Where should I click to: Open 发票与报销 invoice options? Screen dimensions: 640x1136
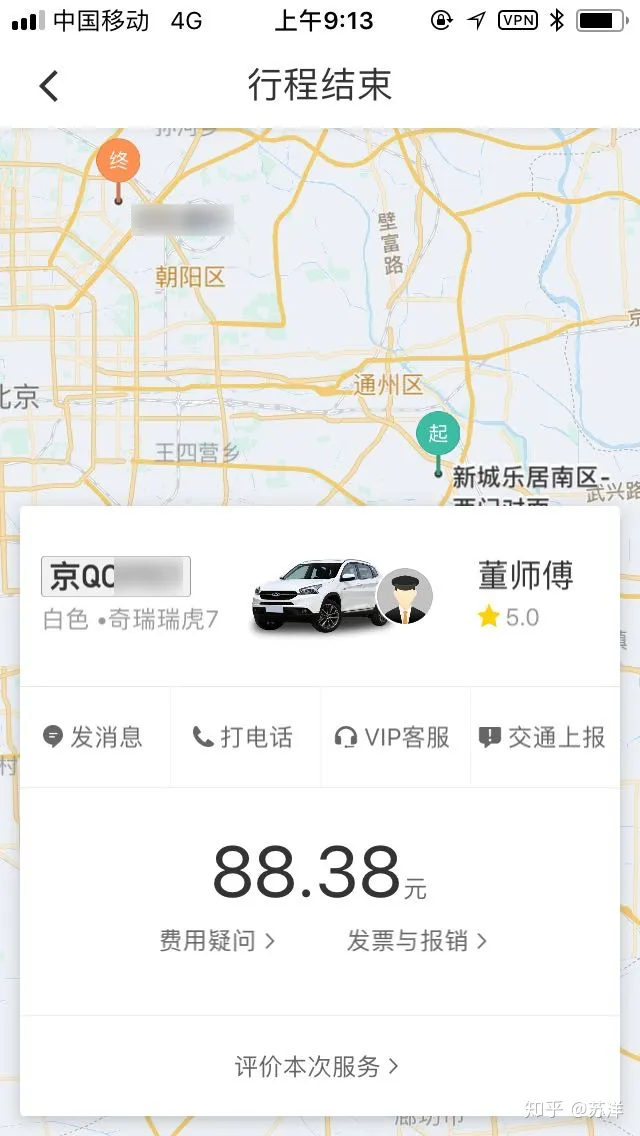pyautogui.click(x=417, y=941)
